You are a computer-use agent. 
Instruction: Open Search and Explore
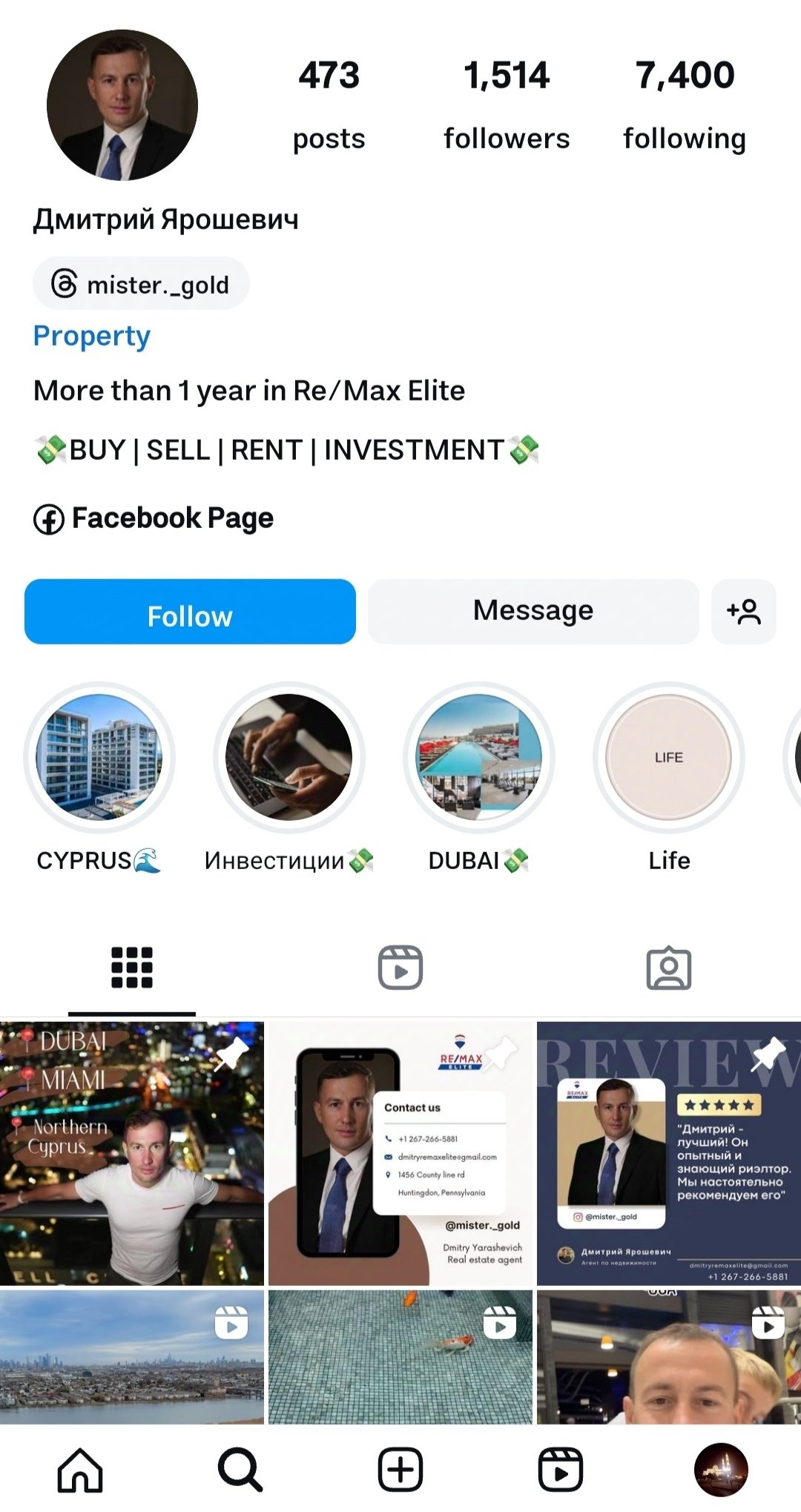point(240,1470)
